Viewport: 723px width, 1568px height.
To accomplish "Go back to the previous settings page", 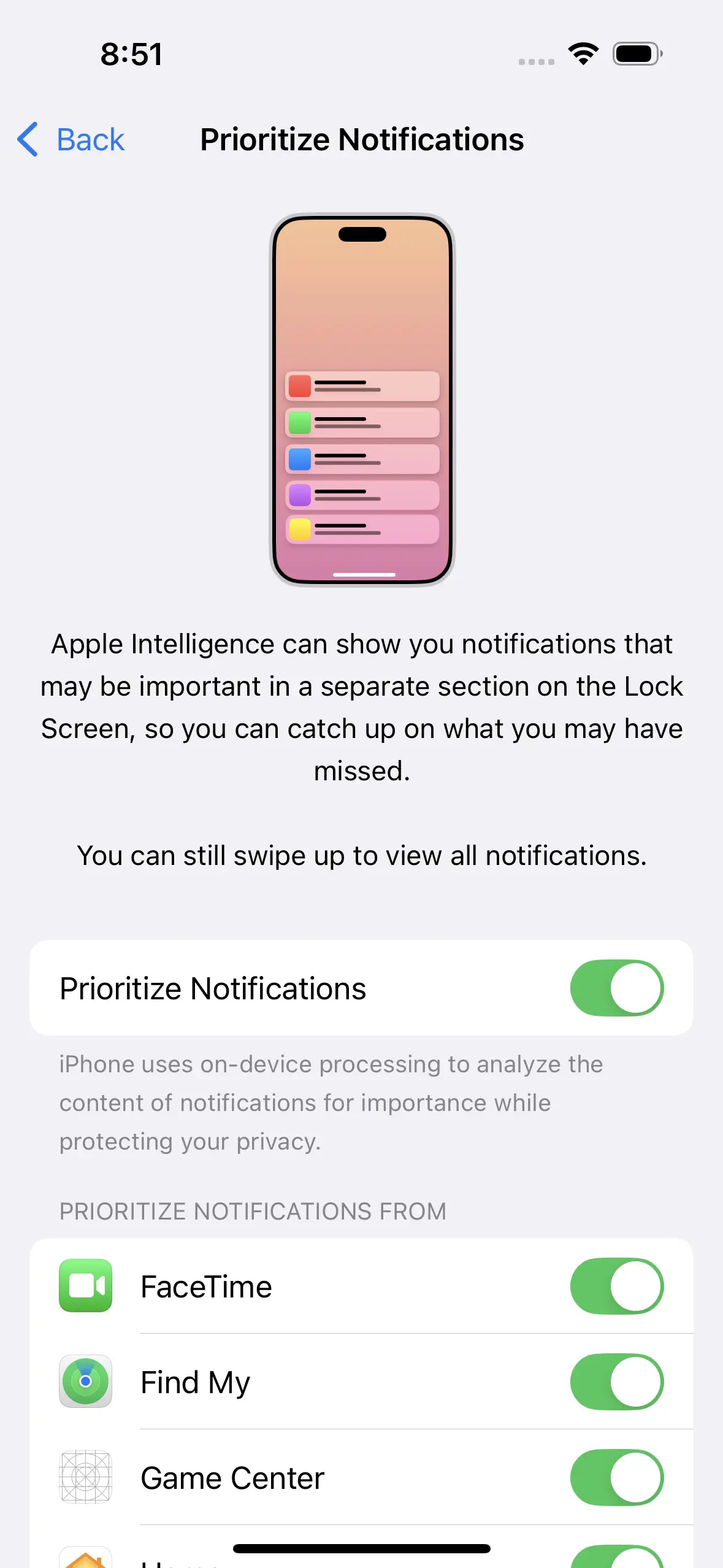I will pos(71,140).
